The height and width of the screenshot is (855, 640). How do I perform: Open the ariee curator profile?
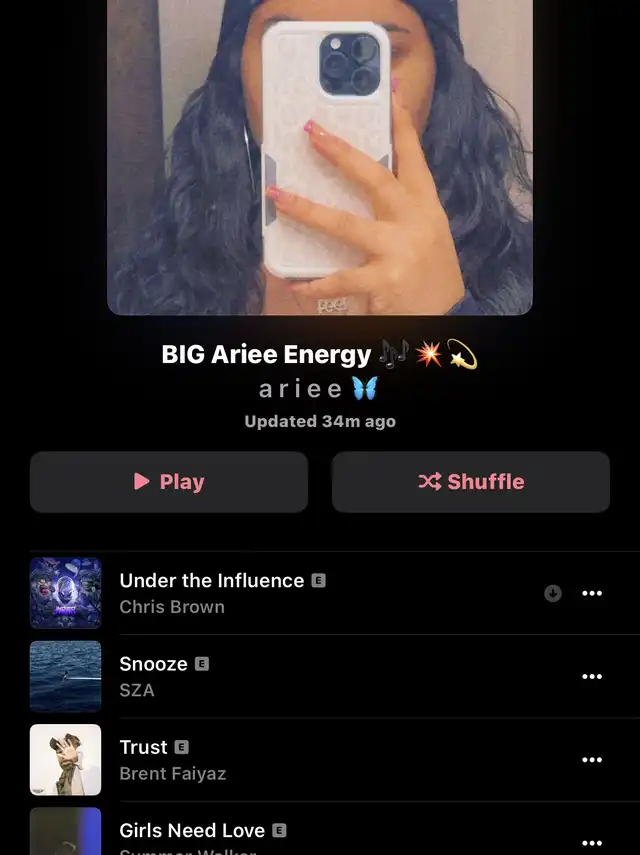[319, 389]
